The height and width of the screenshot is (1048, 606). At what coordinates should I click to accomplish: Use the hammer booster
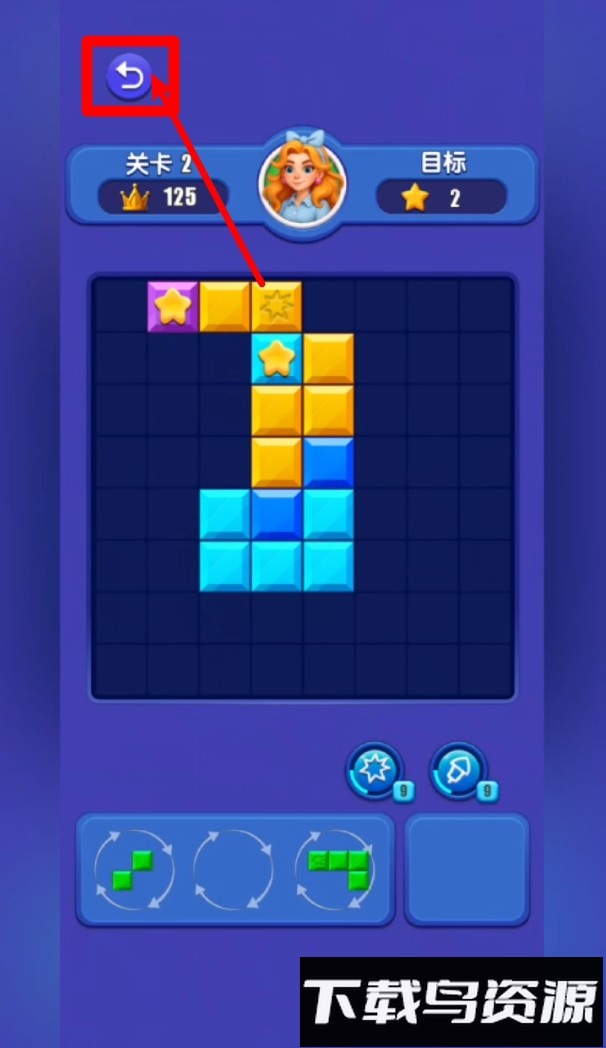point(457,770)
